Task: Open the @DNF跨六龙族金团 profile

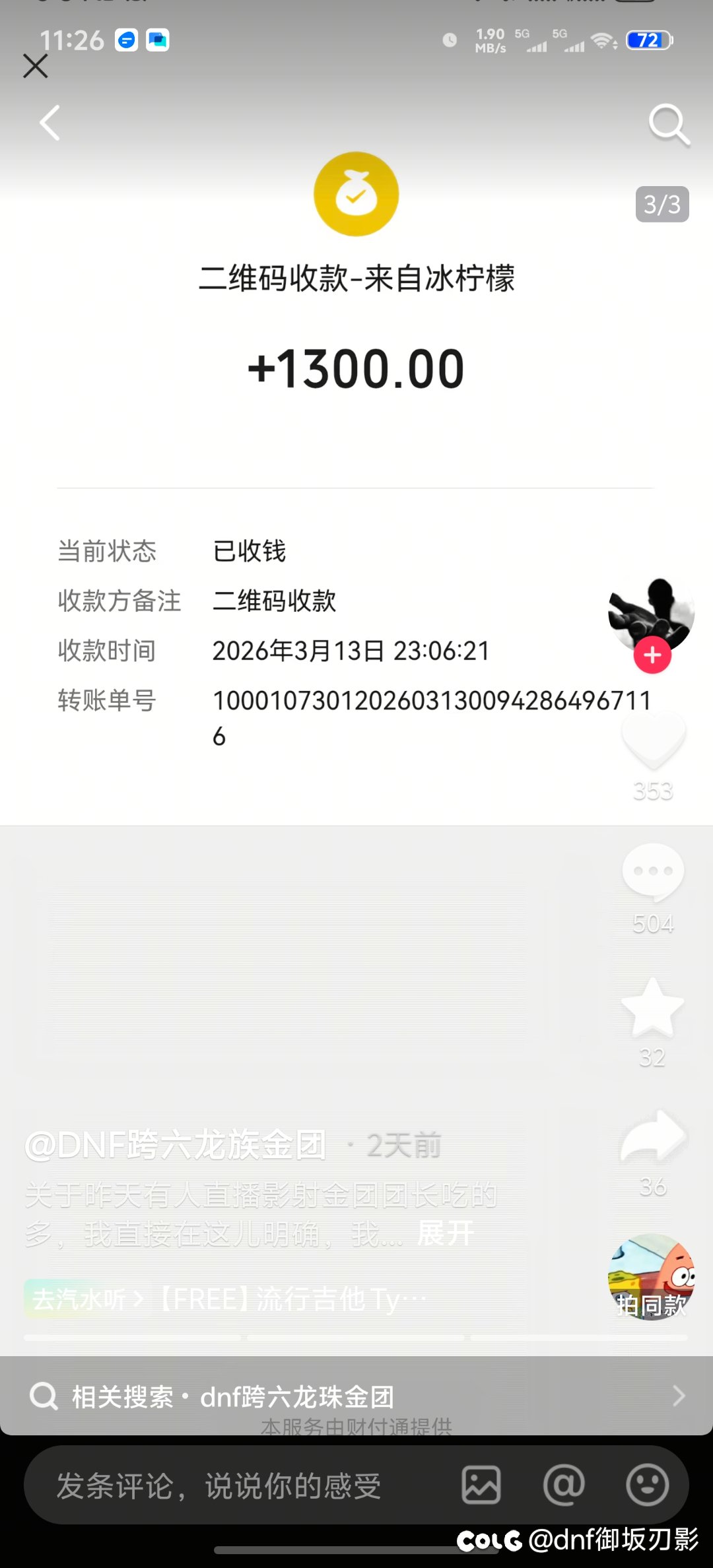Action: click(x=176, y=1145)
